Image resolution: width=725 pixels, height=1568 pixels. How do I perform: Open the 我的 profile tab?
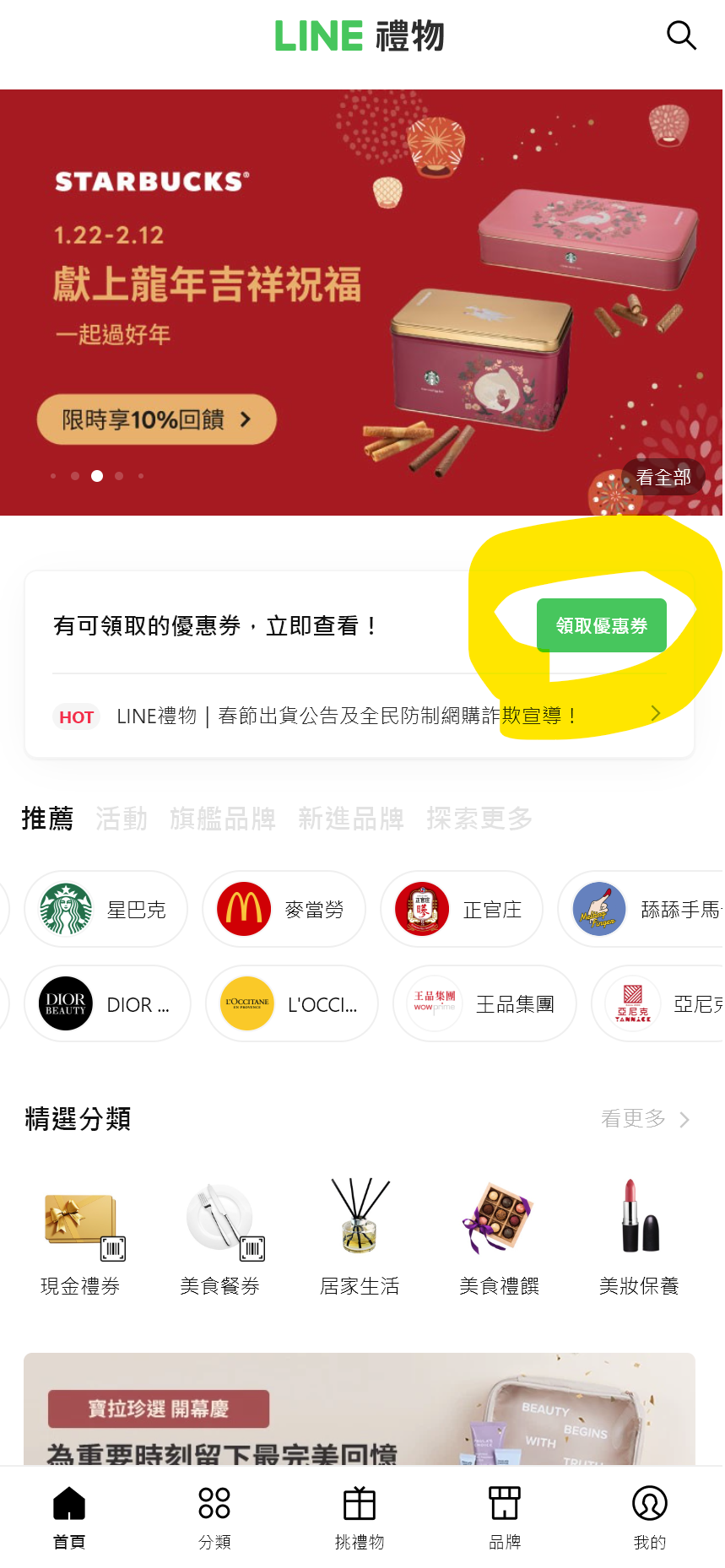(649, 1517)
